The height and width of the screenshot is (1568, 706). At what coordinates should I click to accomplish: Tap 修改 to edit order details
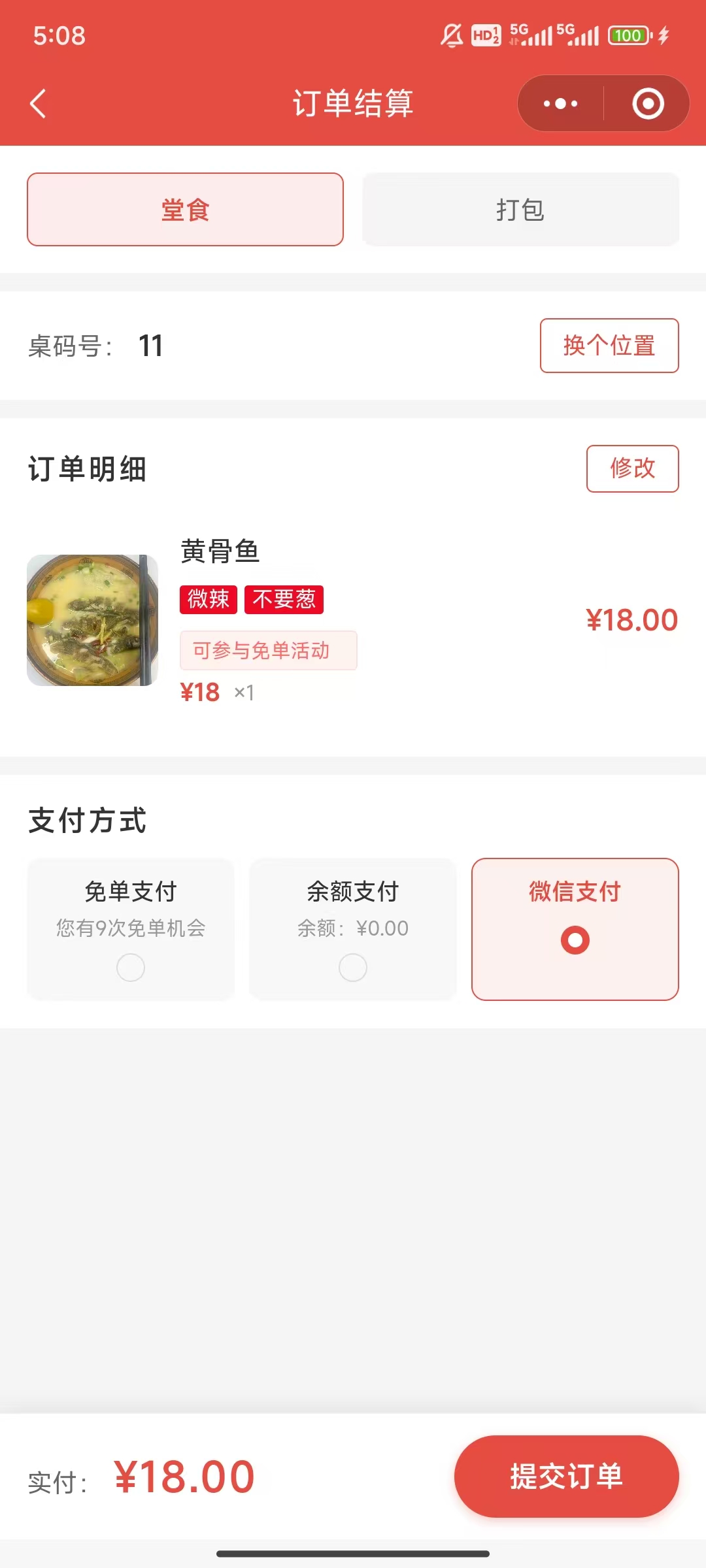click(x=632, y=468)
